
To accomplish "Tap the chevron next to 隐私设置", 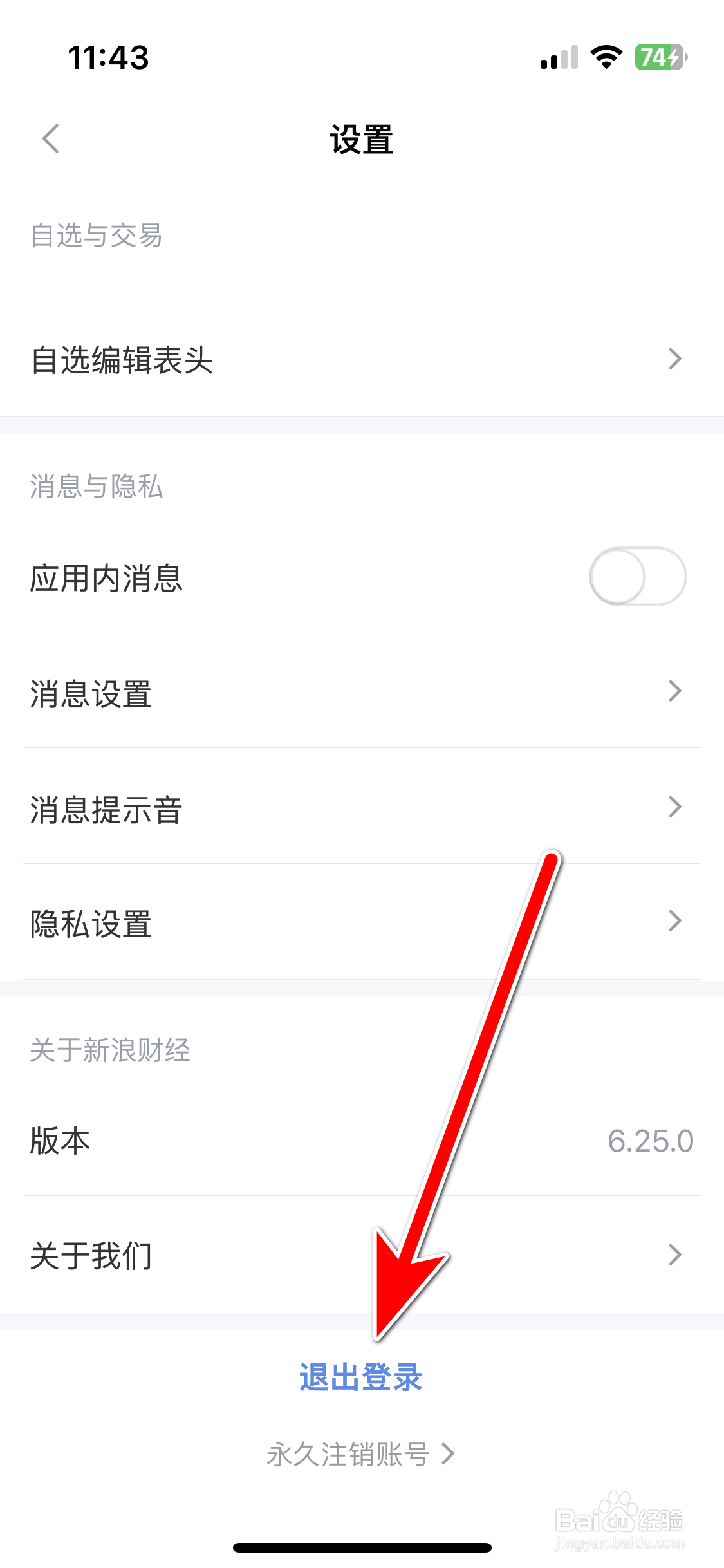I will (x=673, y=920).
